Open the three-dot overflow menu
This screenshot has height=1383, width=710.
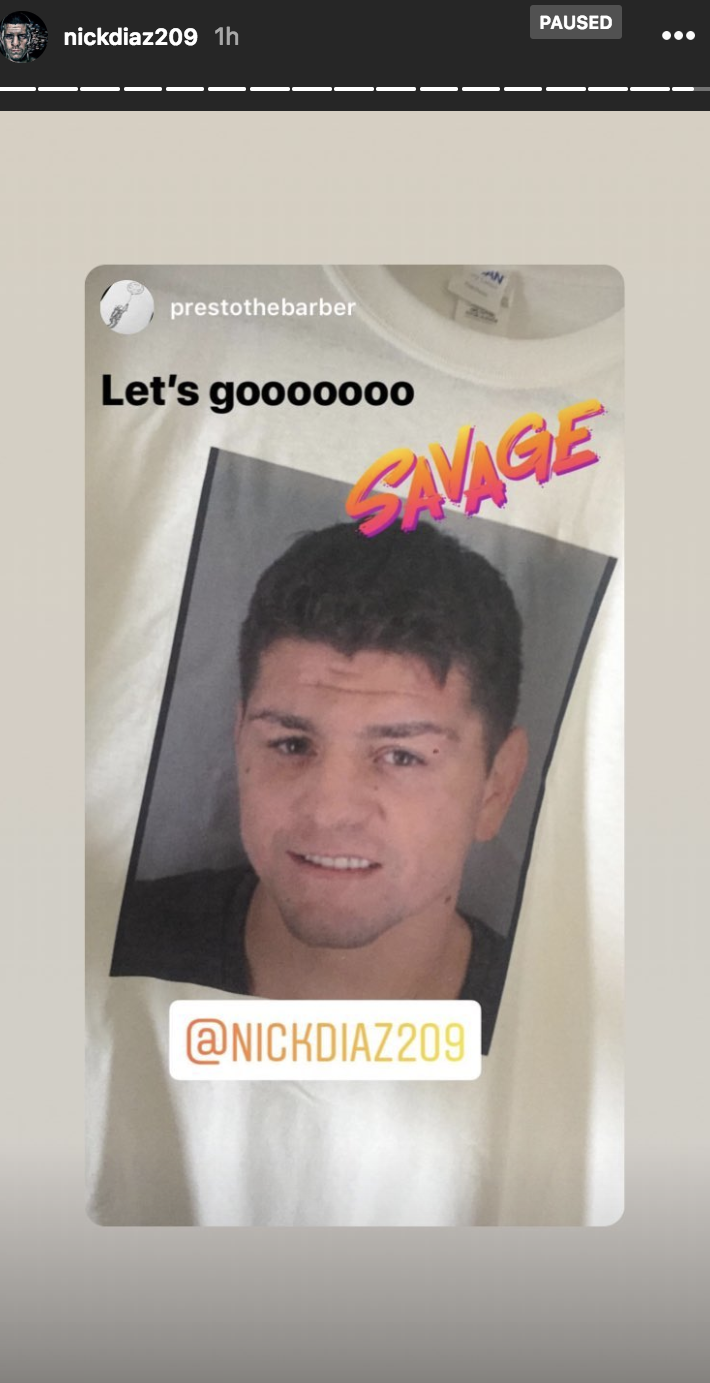[678, 36]
